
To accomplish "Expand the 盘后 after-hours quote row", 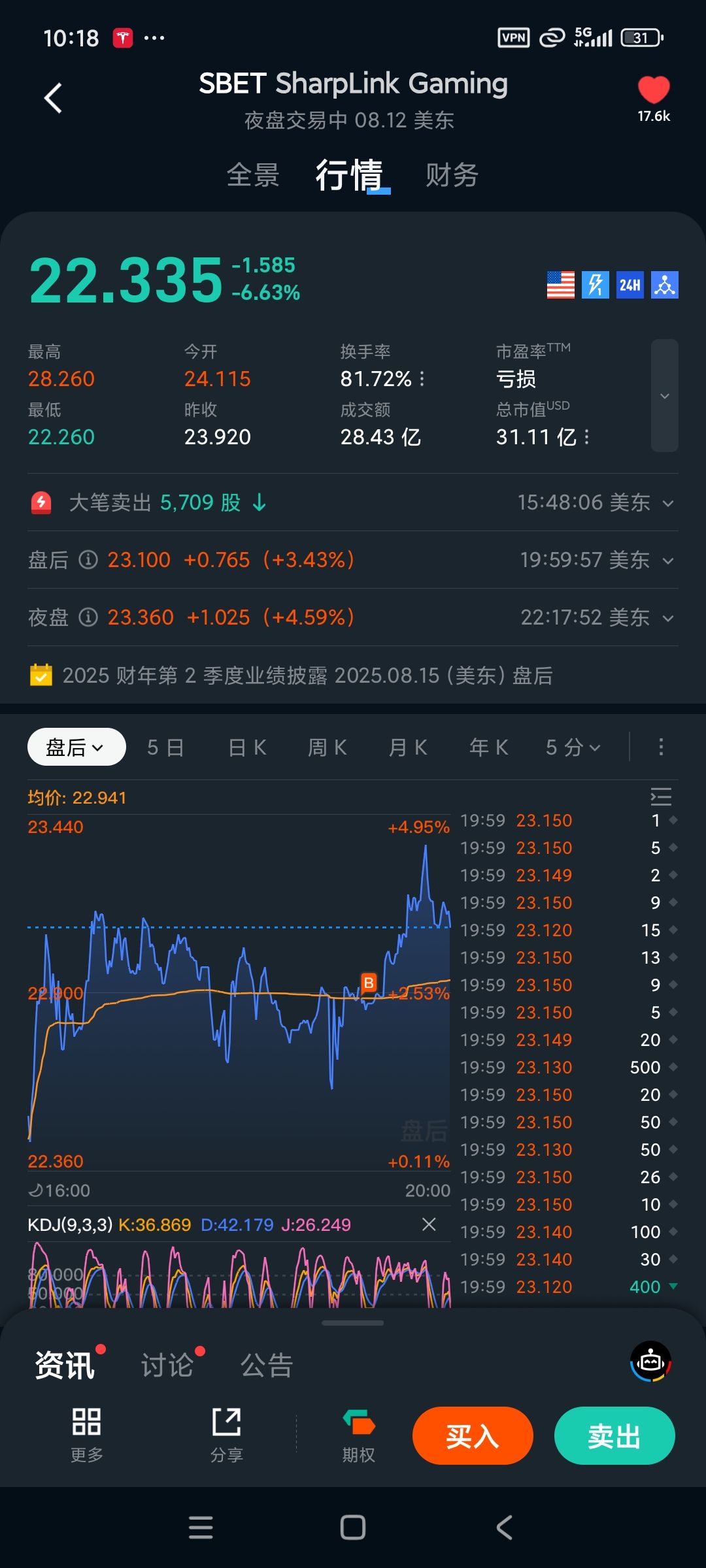I will [667, 561].
